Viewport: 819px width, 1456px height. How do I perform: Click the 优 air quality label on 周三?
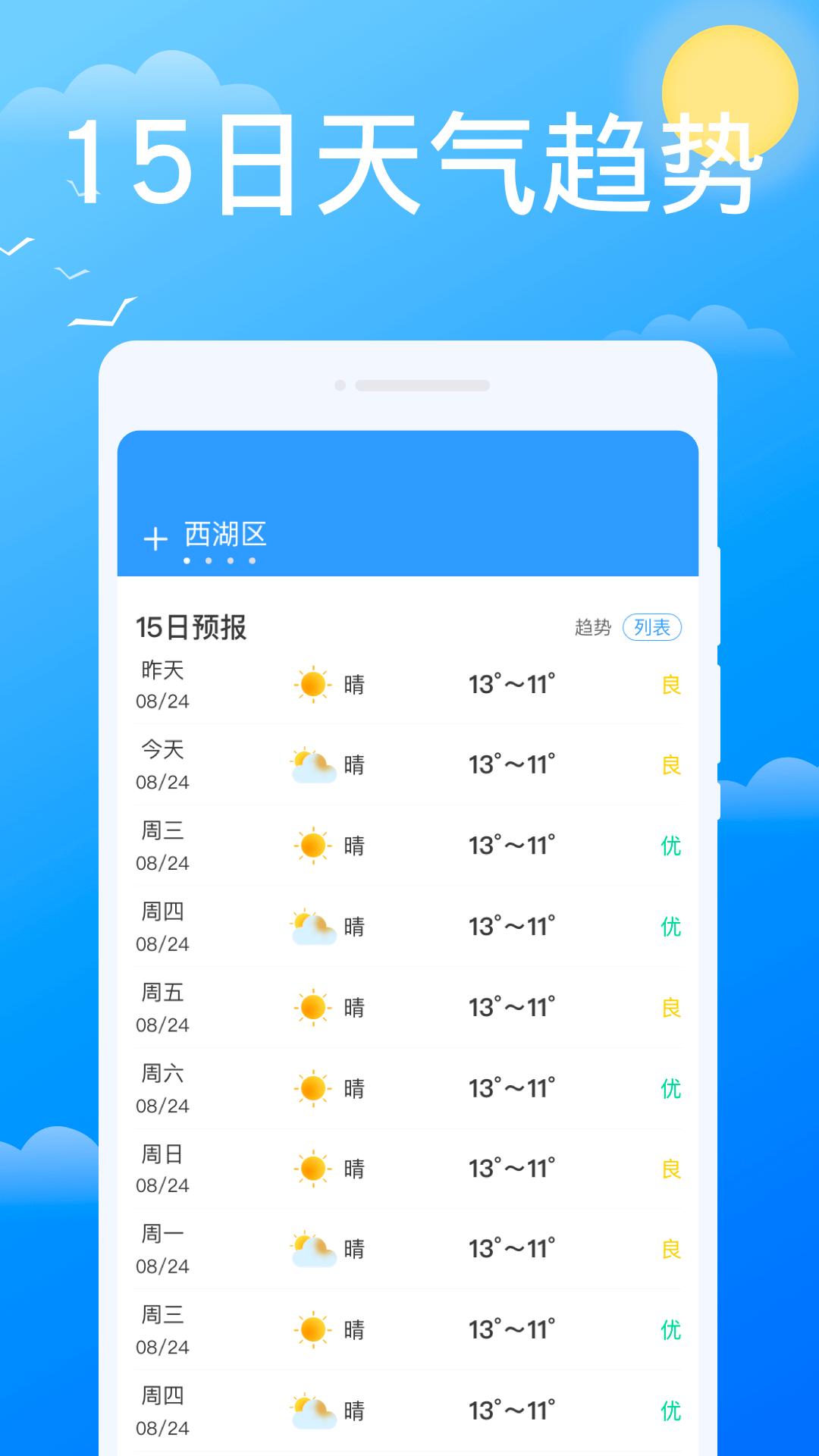click(x=670, y=844)
